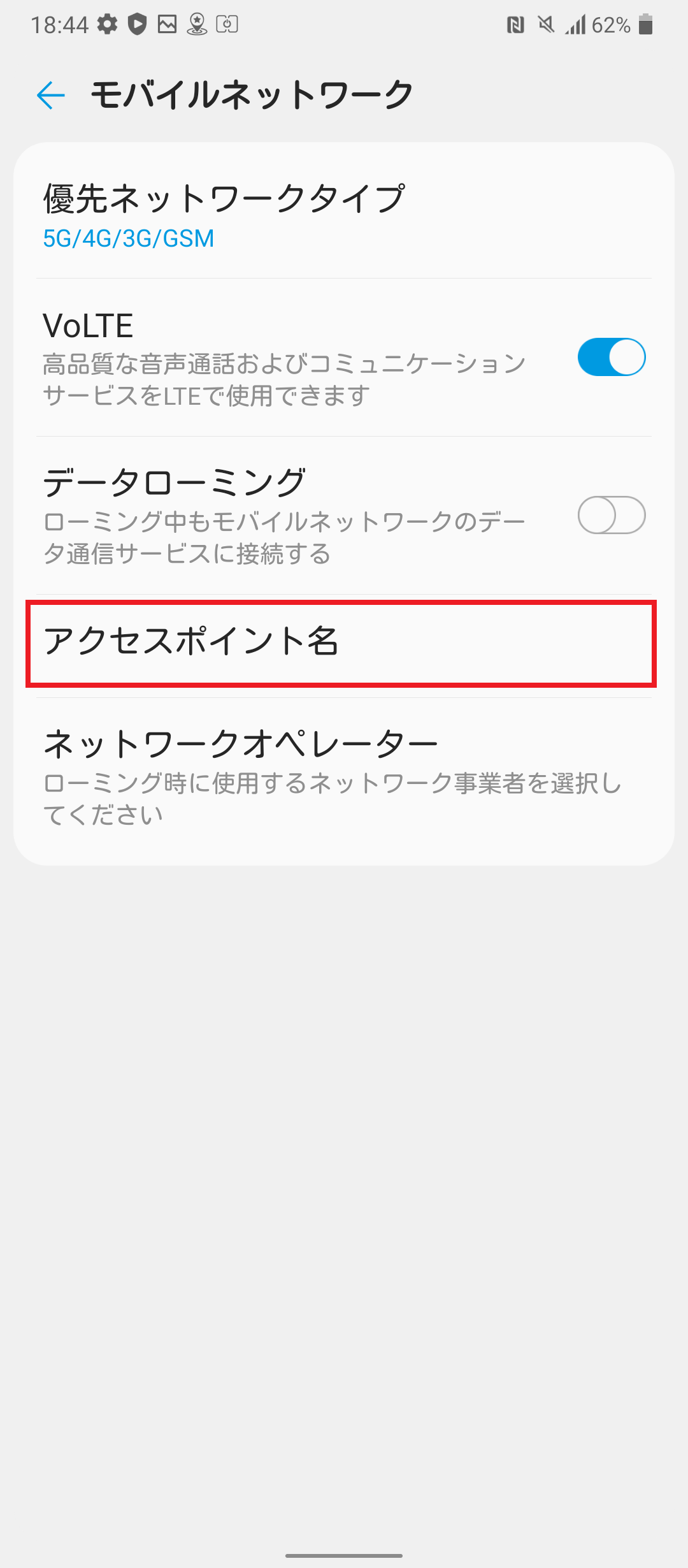Open the image notification icon
688x1568 pixels.
[x=167, y=25]
